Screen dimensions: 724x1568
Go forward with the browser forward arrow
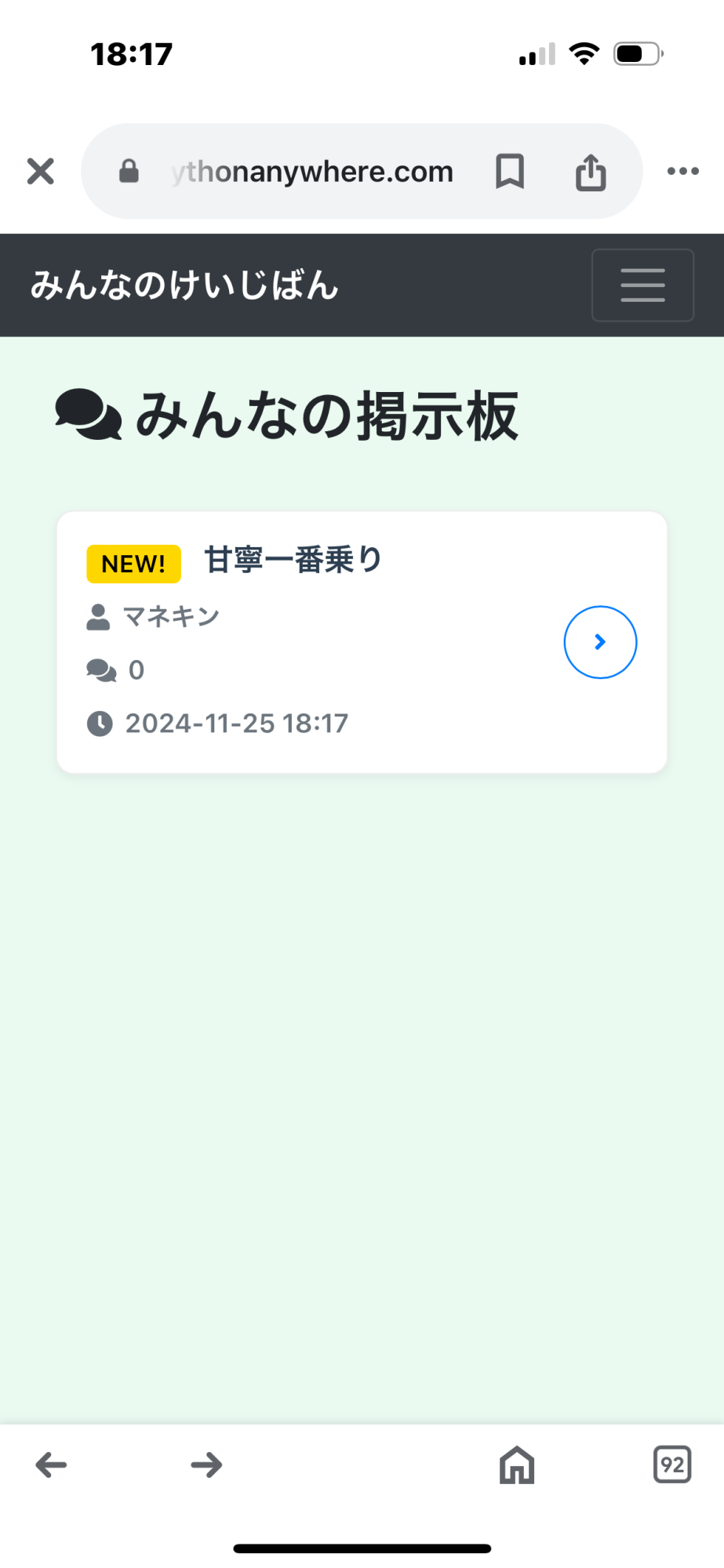pos(206,1465)
